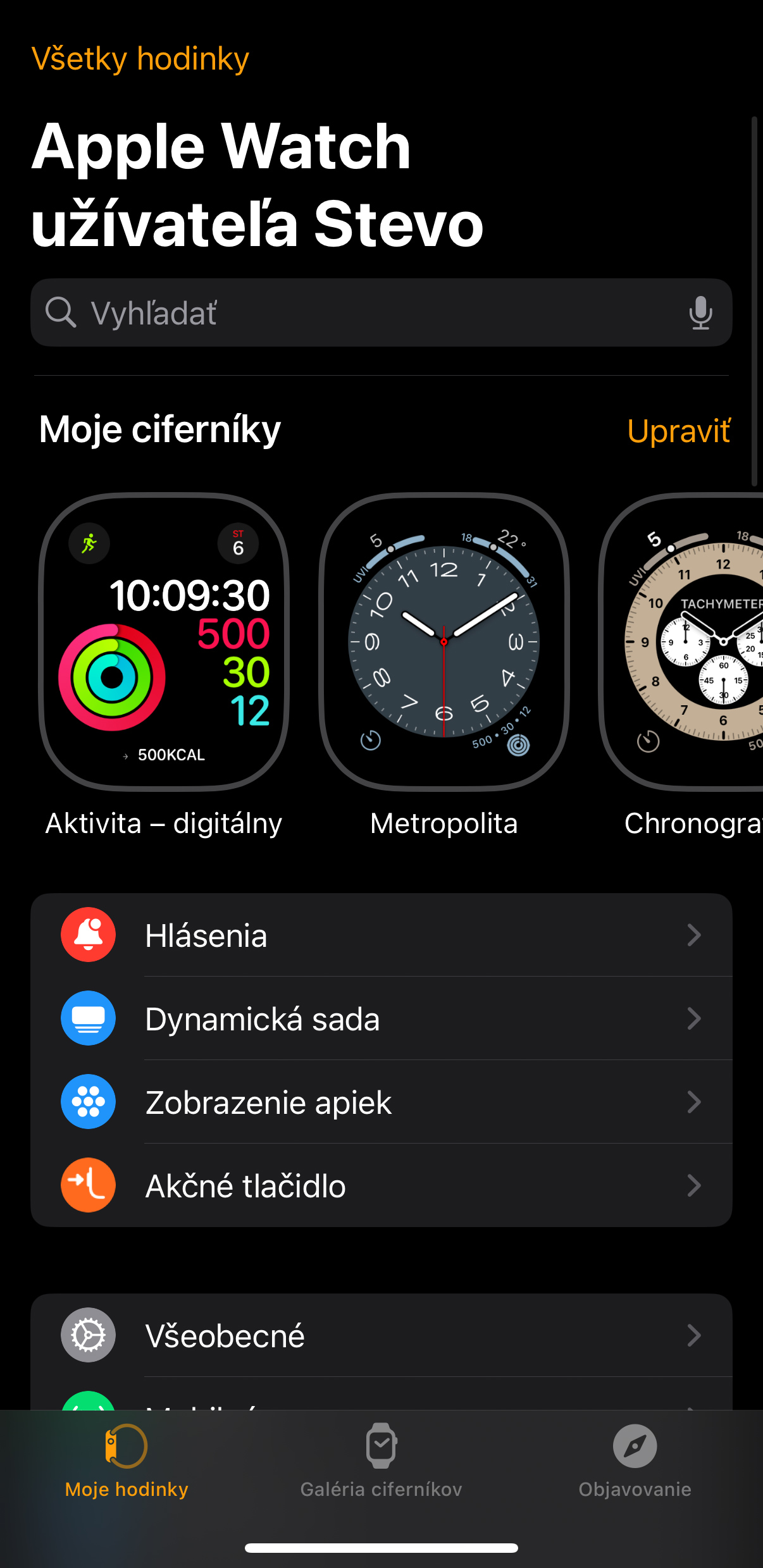Screen dimensions: 763x1568
Task: Switch to the Objavovanie tab
Action: pyautogui.click(x=635, y=1461)
